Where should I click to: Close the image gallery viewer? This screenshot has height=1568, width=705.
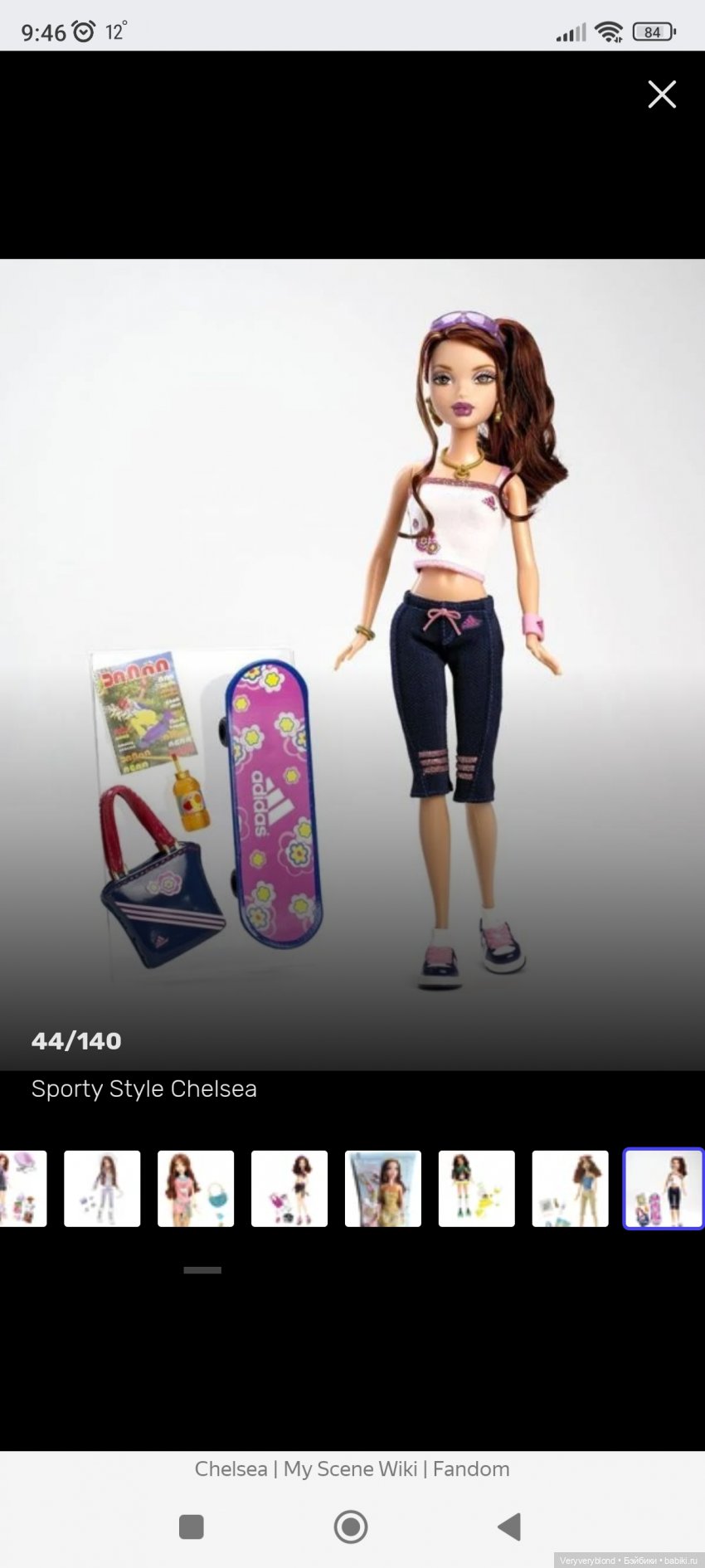(x=661, y=95)
